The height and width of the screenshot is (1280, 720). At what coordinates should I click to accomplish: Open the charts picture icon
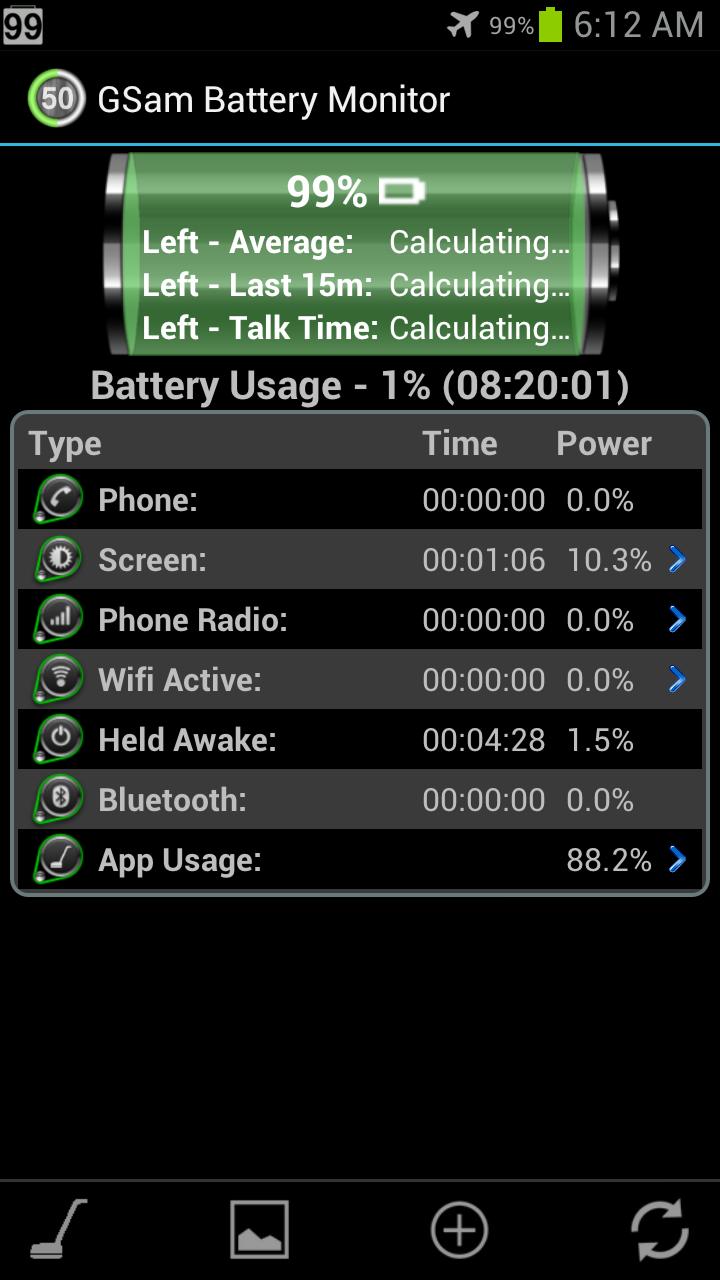[259, 1229]
